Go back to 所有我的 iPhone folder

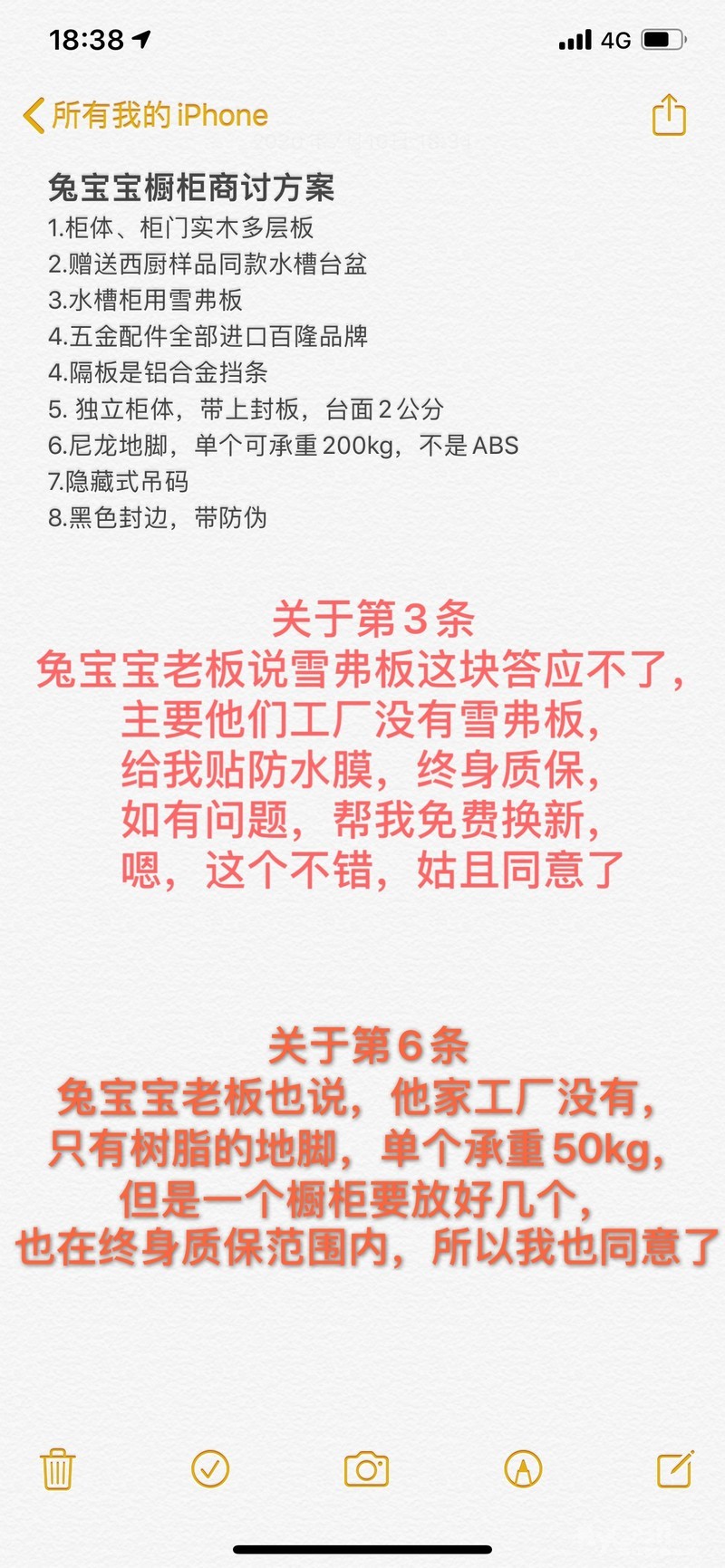click(145, 116)
